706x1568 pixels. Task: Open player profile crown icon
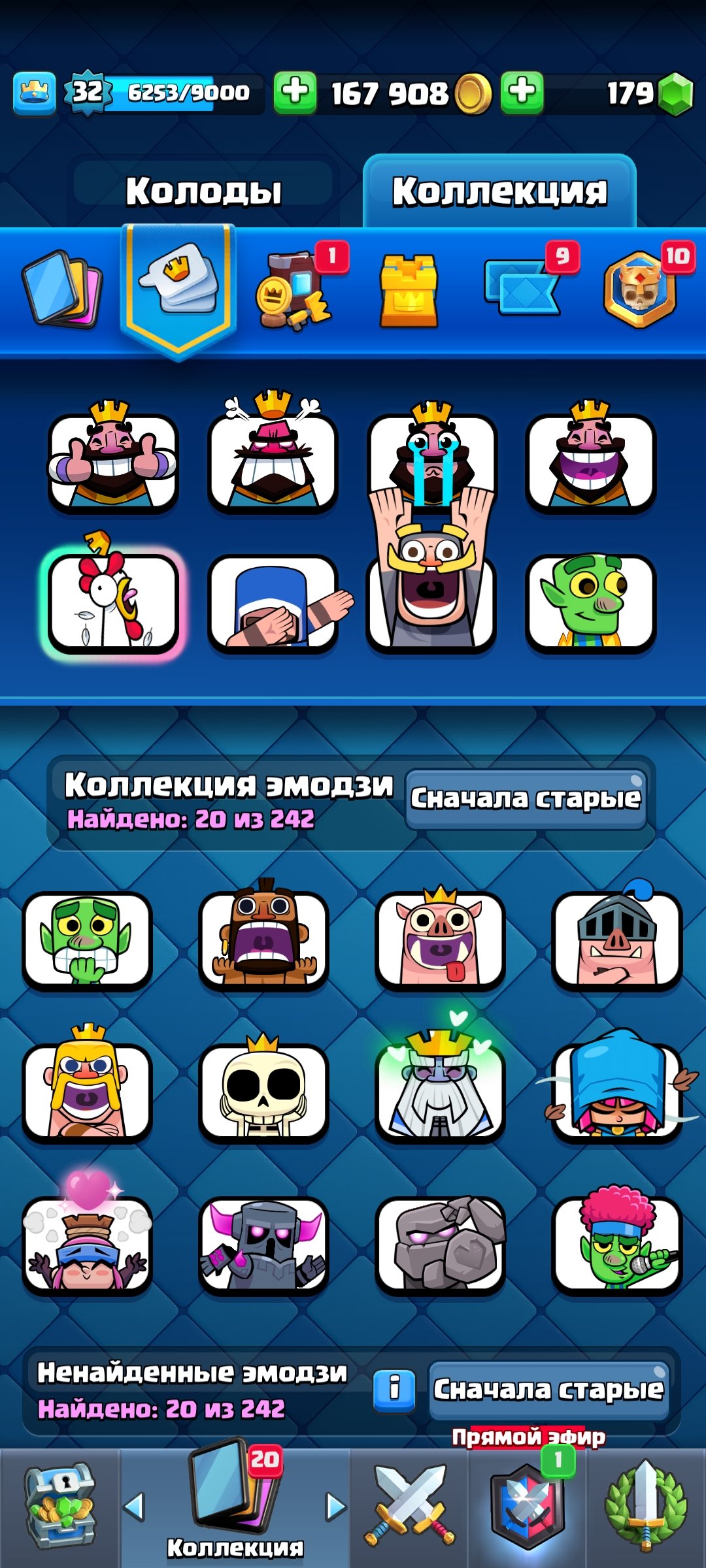coord(34,93)
